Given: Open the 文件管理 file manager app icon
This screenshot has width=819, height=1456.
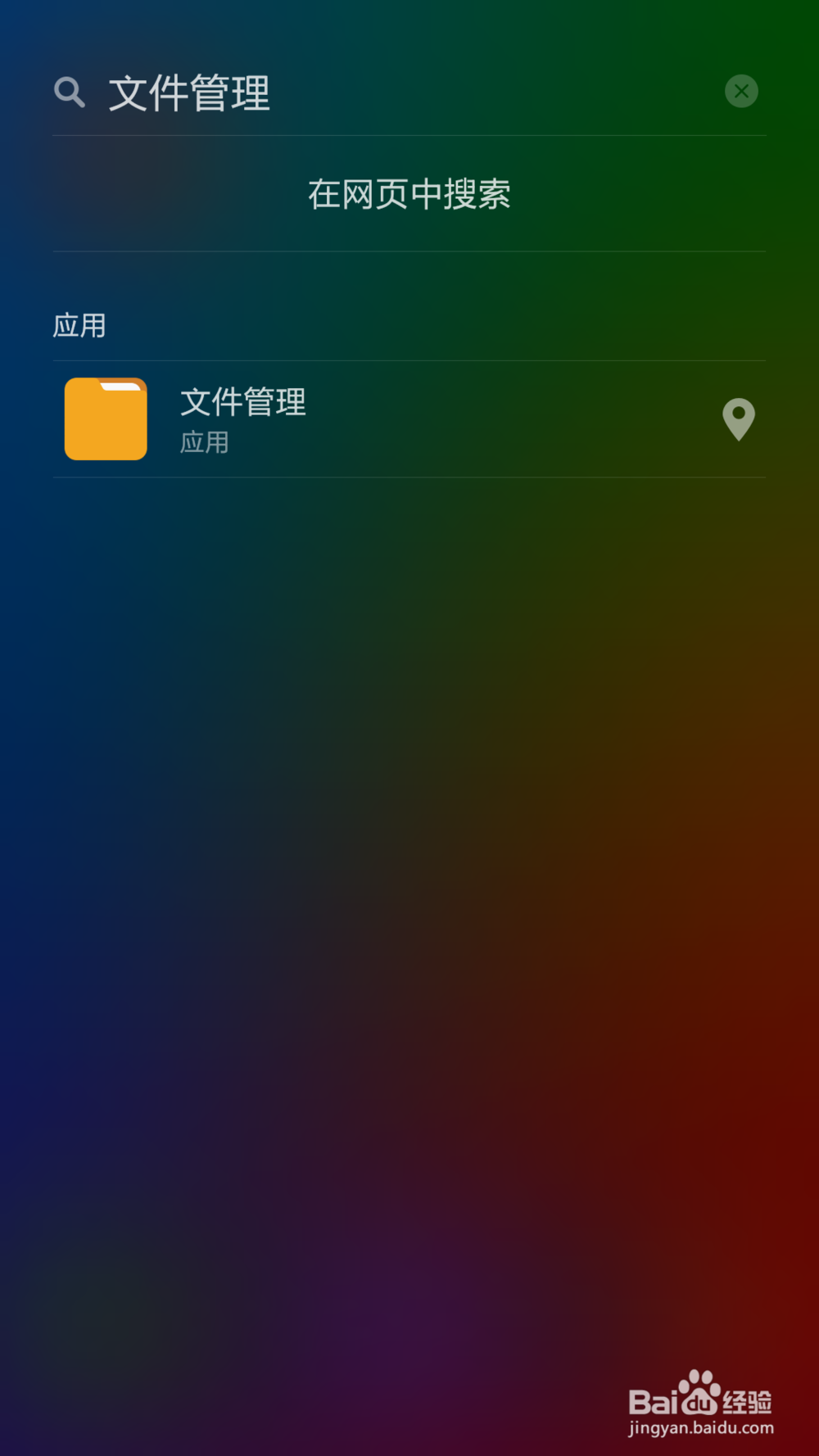Looking at the screenshot, I should [x=104, y=420].
